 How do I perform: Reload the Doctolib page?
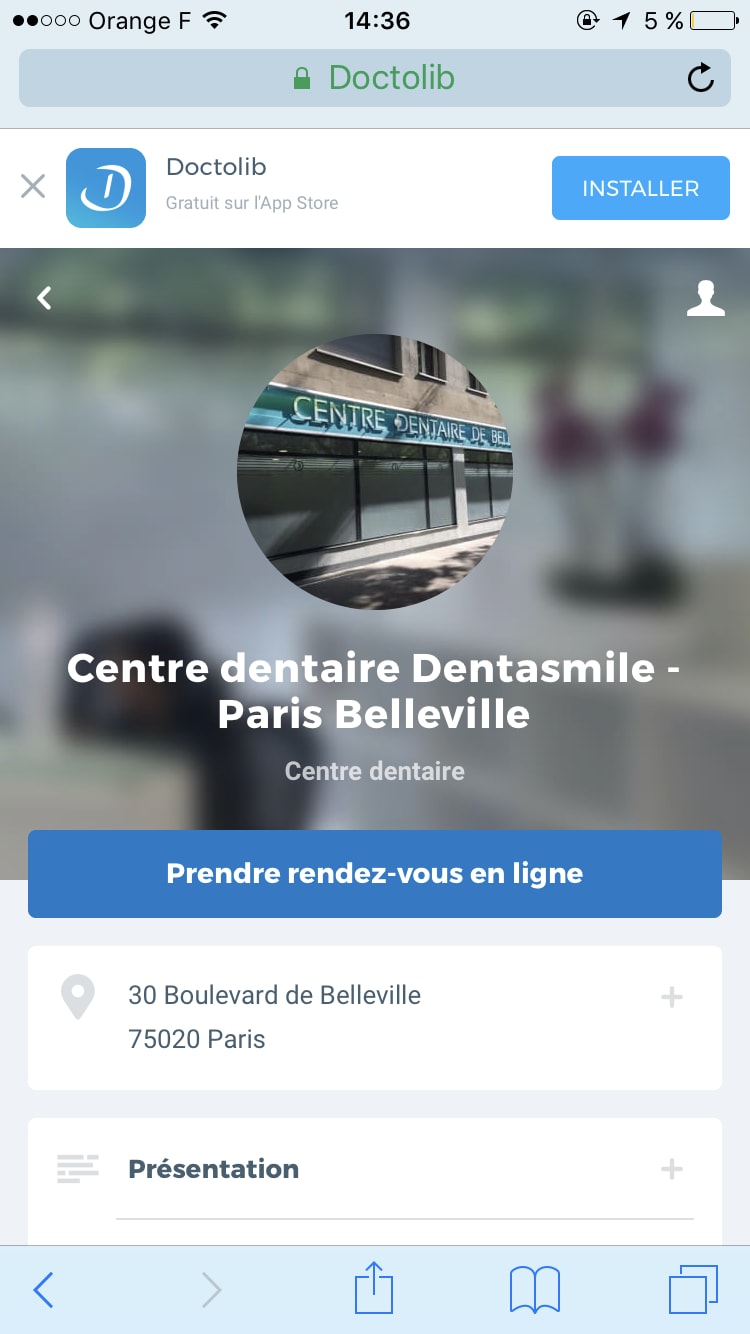pos(701,78)
